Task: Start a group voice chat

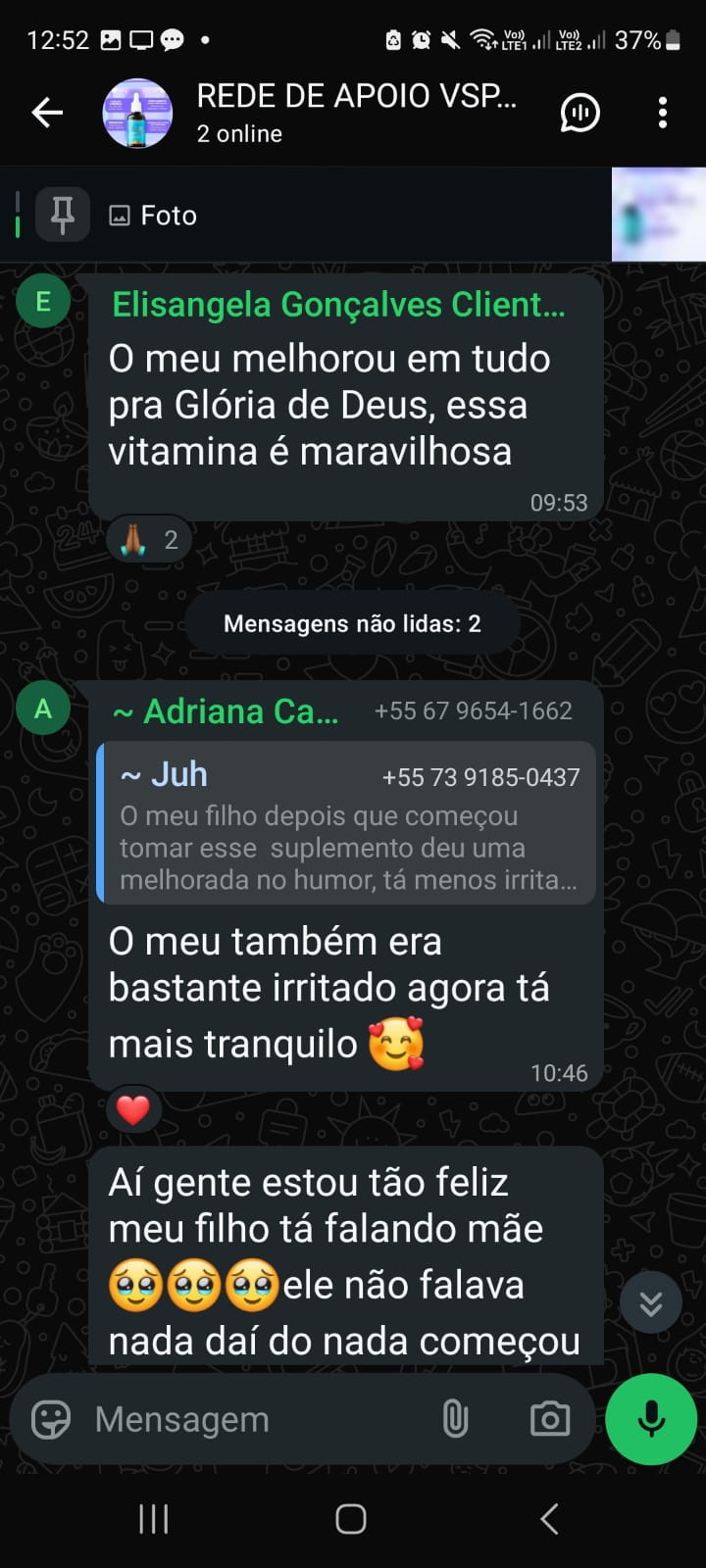Action: point(580,113)
